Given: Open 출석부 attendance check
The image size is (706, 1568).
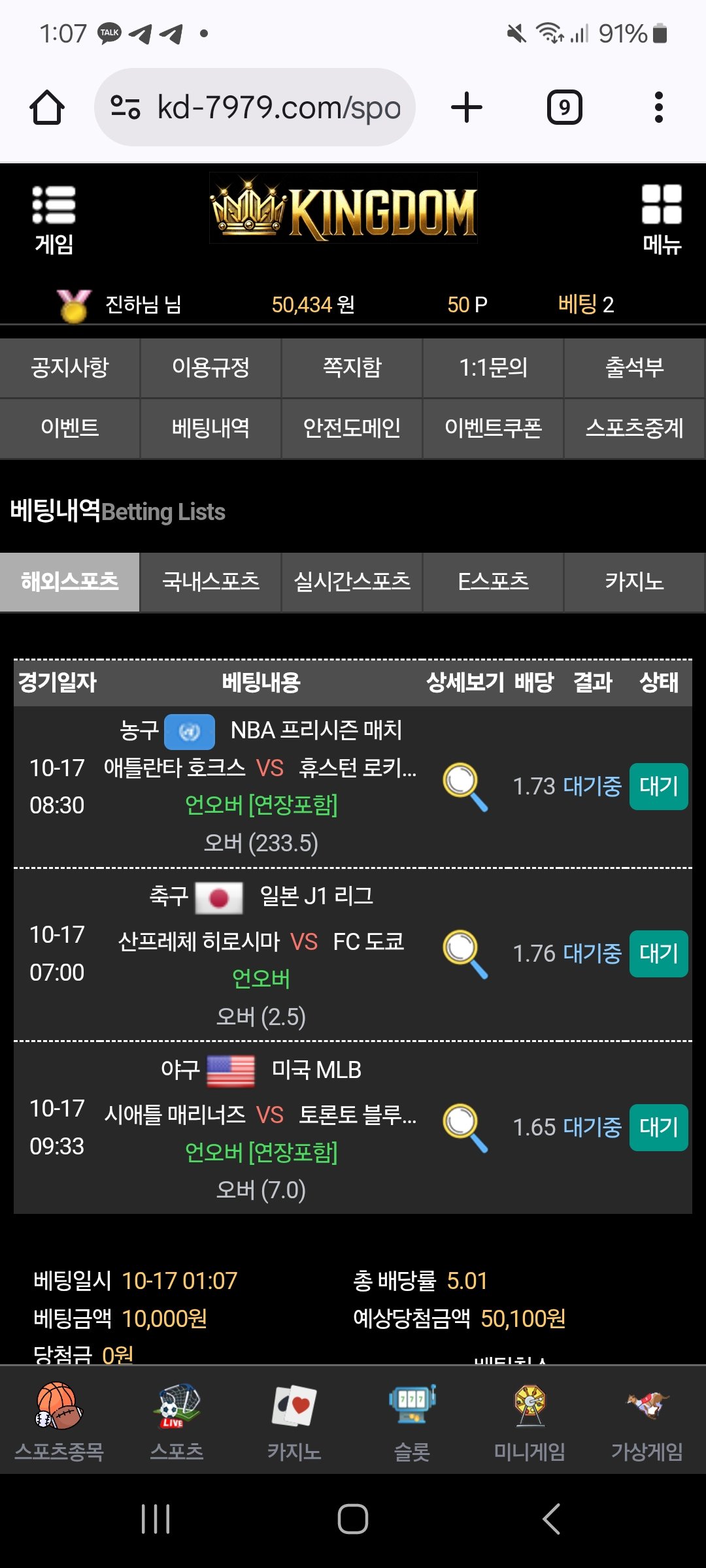Looking at the screenshot, I should click(634, 367).
